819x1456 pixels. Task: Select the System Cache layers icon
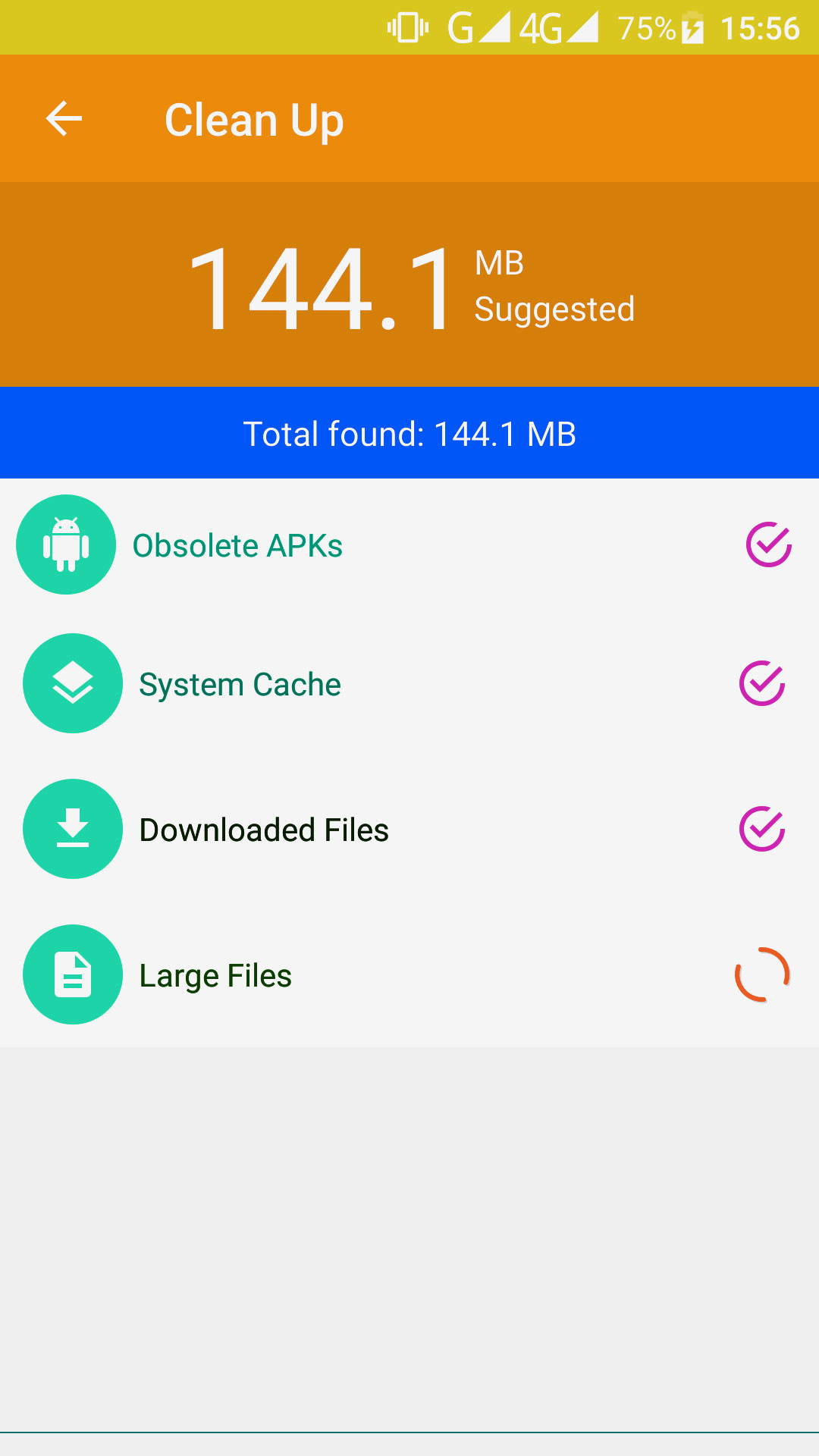pyautogui.click(x=73, y=683)
